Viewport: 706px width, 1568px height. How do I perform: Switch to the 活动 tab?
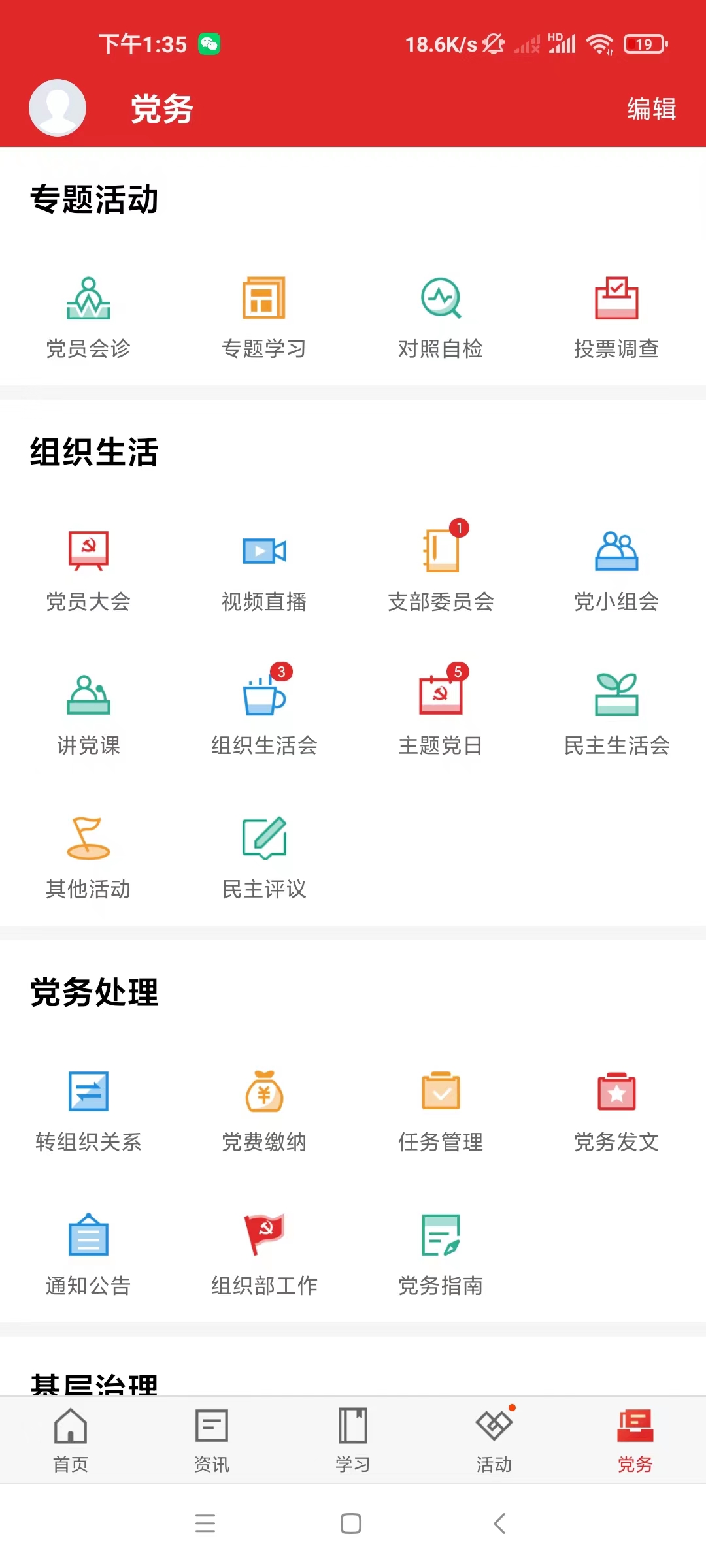pos(494,1441)
